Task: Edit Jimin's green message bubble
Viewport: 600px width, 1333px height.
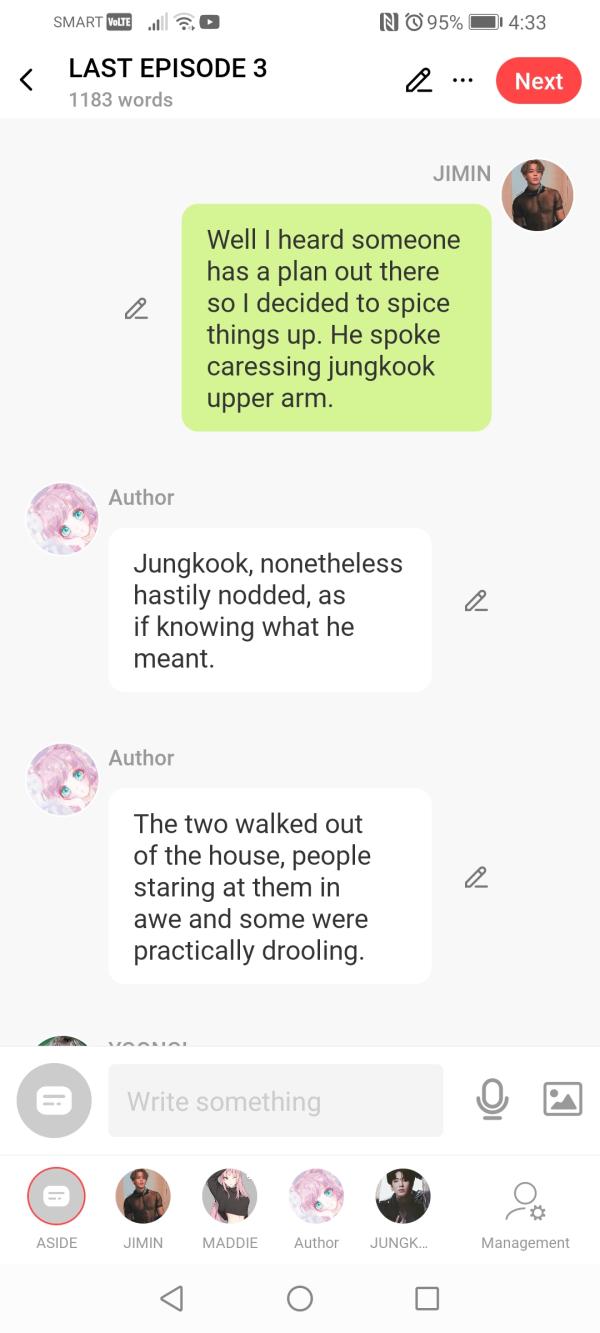Action: pyautogui.click(x=136, y=309)
